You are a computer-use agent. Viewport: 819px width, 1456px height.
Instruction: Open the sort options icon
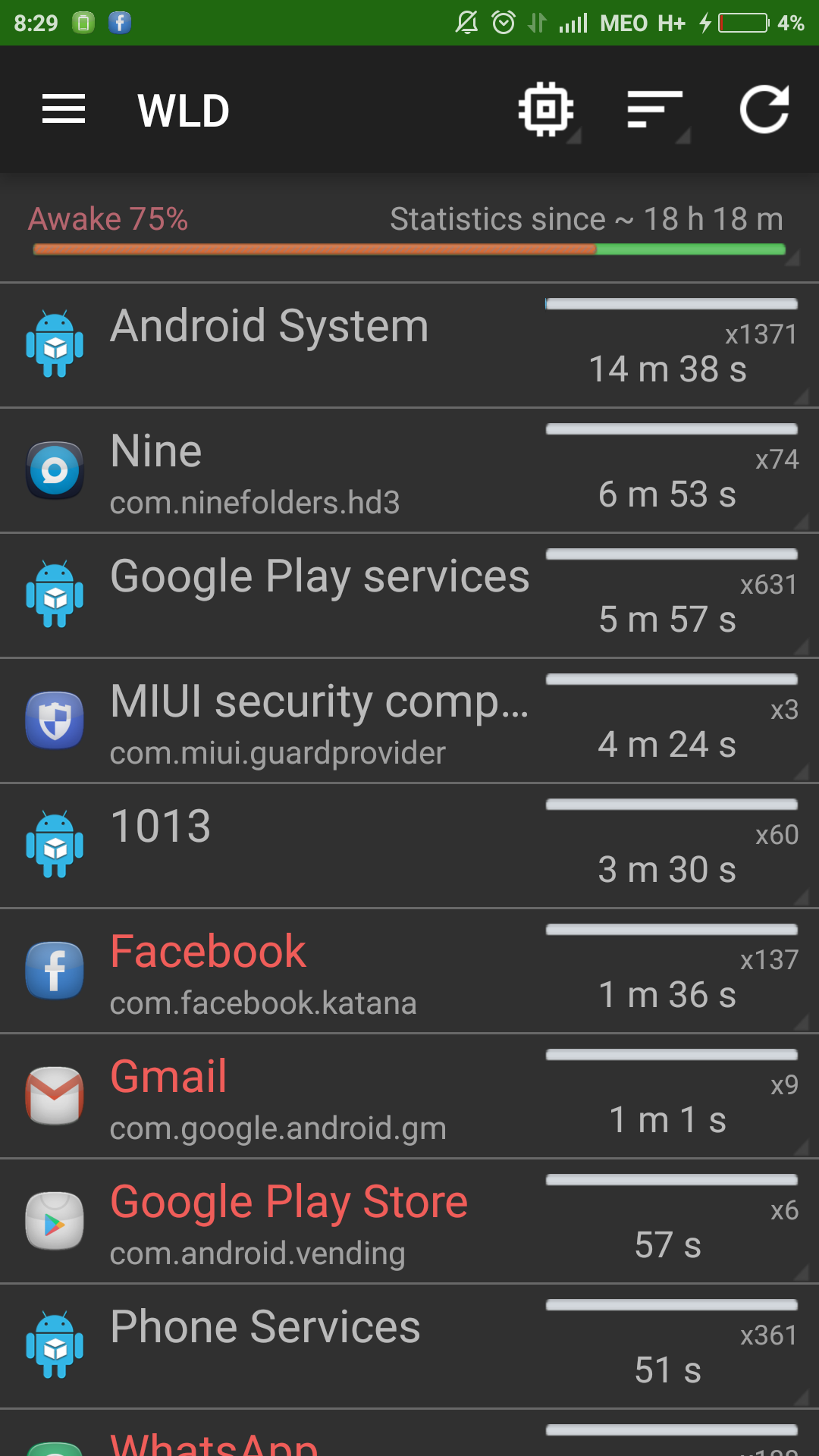[x=656, y=110]
